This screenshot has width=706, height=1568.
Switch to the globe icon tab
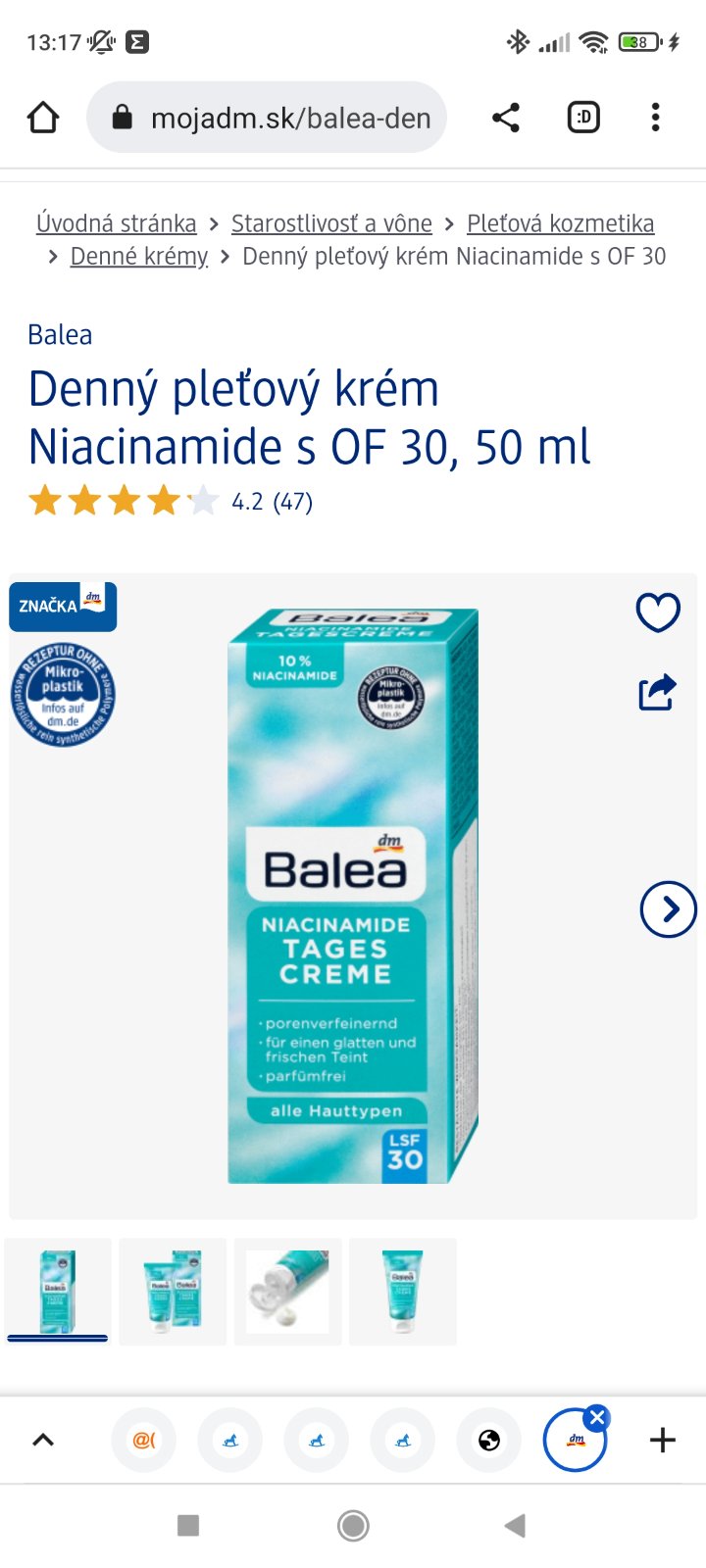488,1440
